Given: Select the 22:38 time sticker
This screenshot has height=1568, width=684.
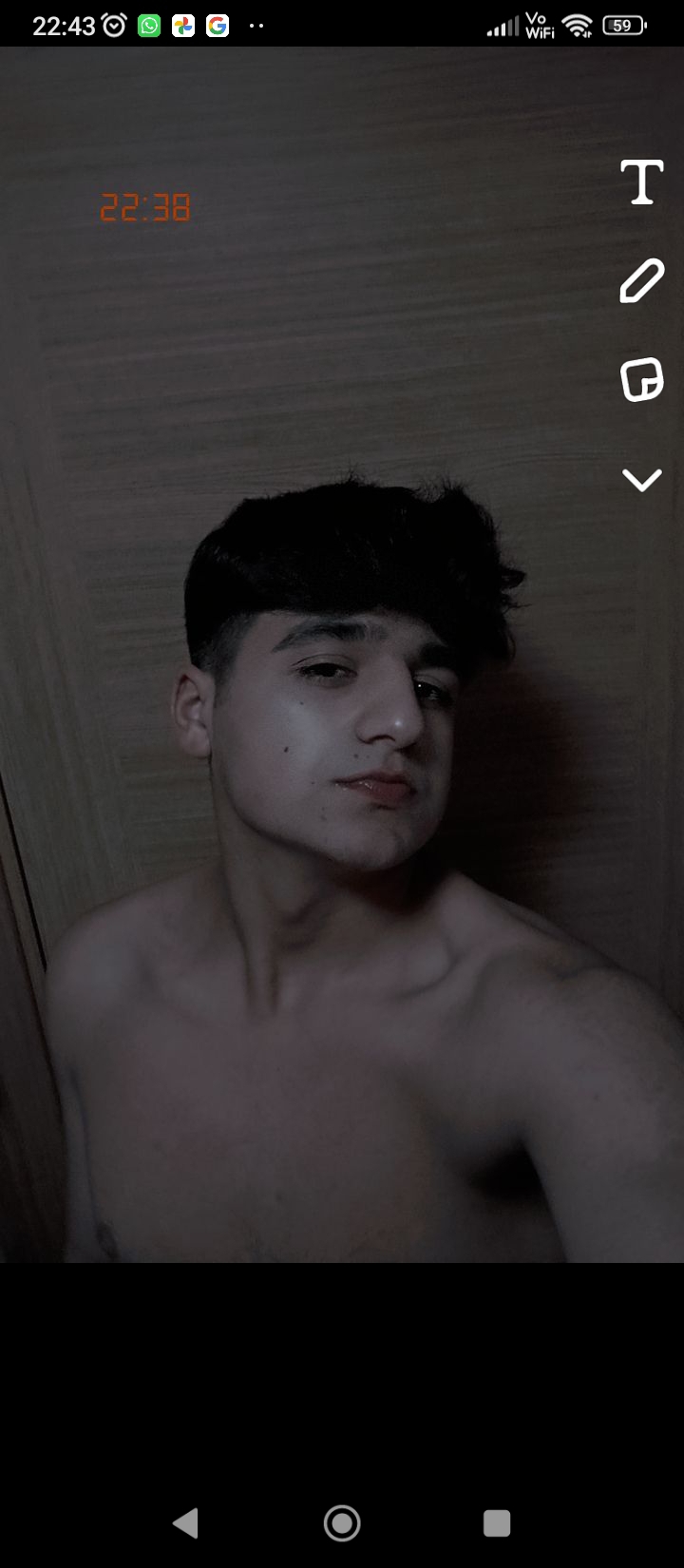Looking at the screenshot, I should coord(145,207).
